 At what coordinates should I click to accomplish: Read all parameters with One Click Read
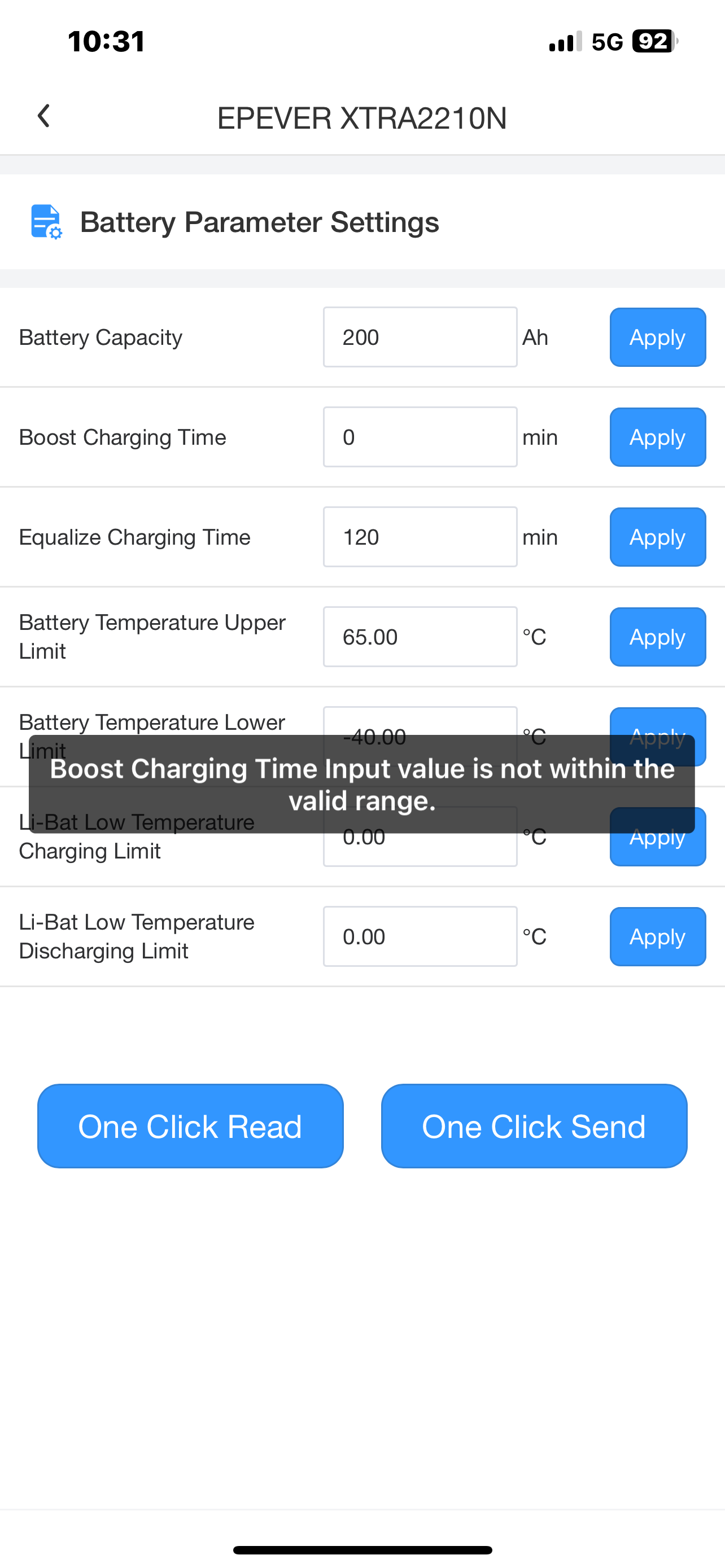tap(190, 1126)
